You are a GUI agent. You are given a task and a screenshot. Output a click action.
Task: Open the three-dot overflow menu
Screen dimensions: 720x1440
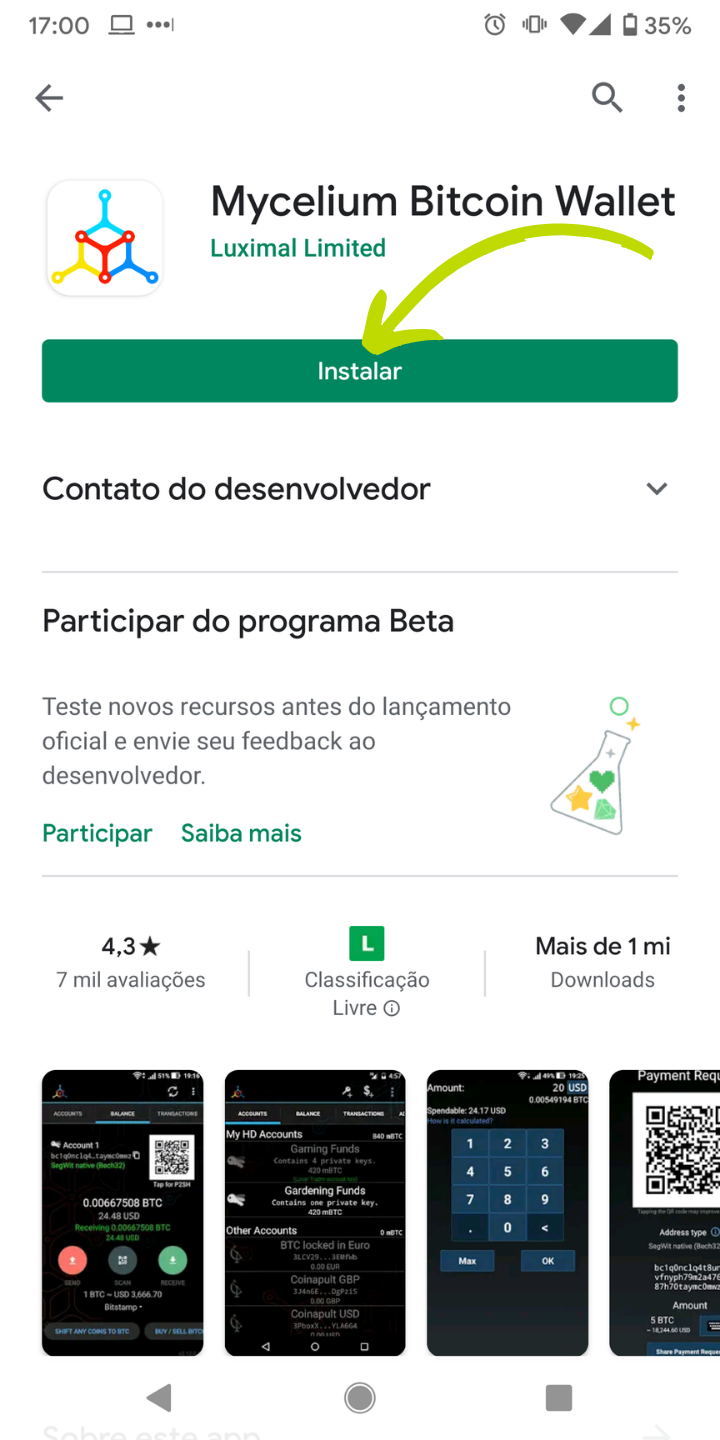(x=681, y=97)
